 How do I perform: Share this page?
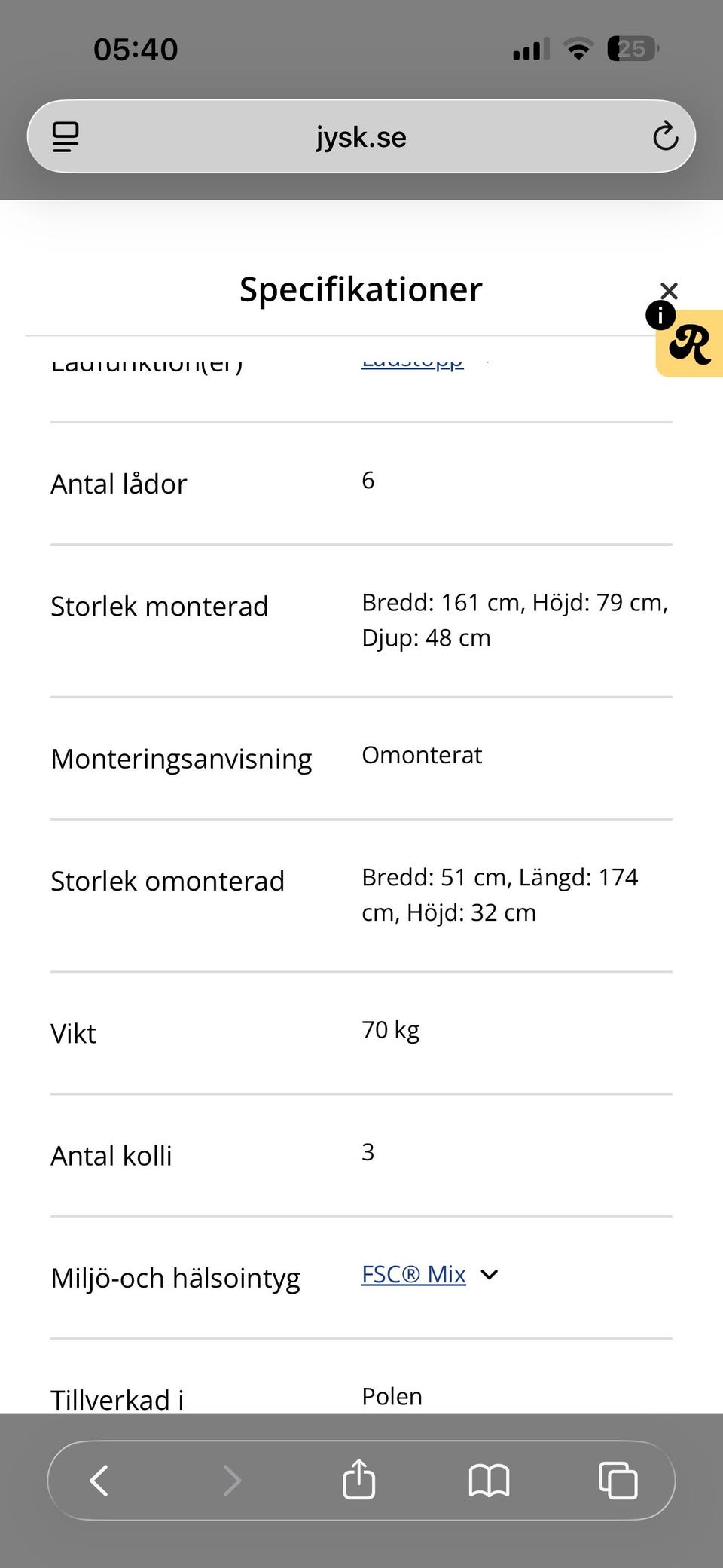[x=359, y=1478]
